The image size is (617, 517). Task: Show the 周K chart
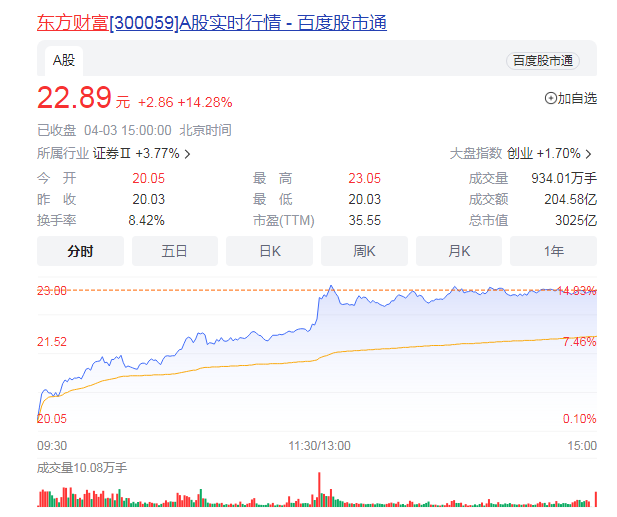tap(364, 251)
